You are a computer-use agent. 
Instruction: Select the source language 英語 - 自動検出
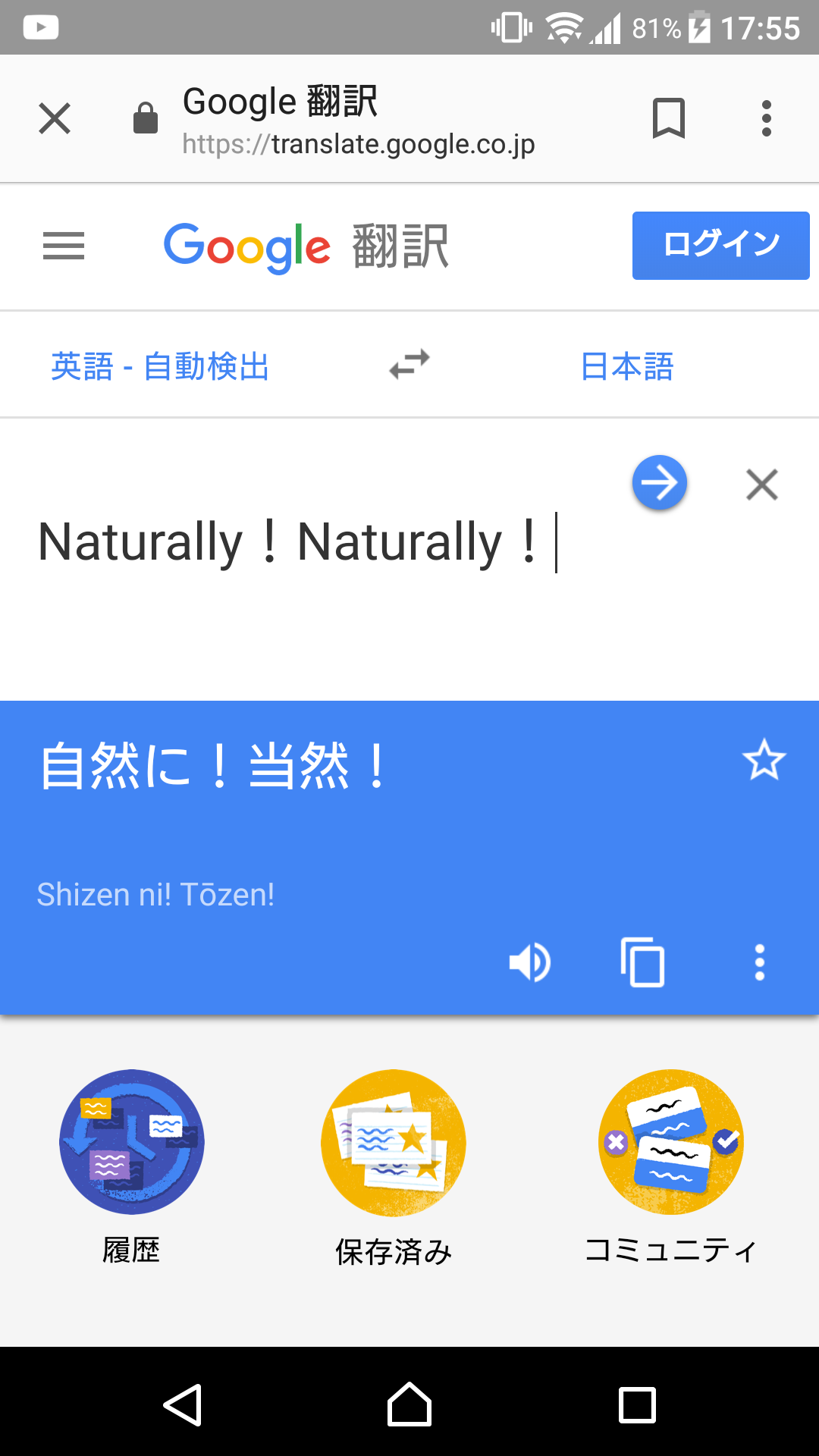tap(160, 366)
